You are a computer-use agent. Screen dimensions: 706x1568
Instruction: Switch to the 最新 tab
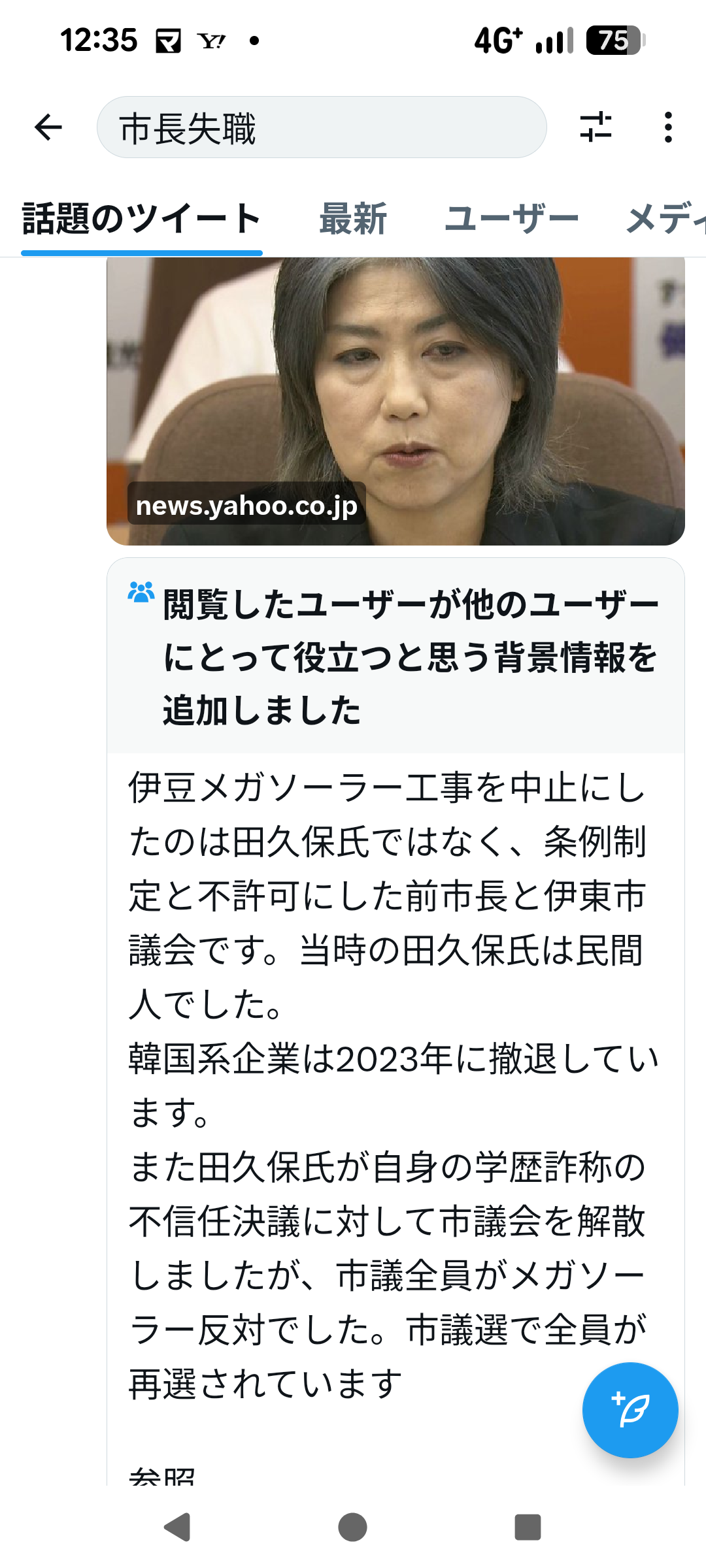pyautogui.click(x=353, y=219)
